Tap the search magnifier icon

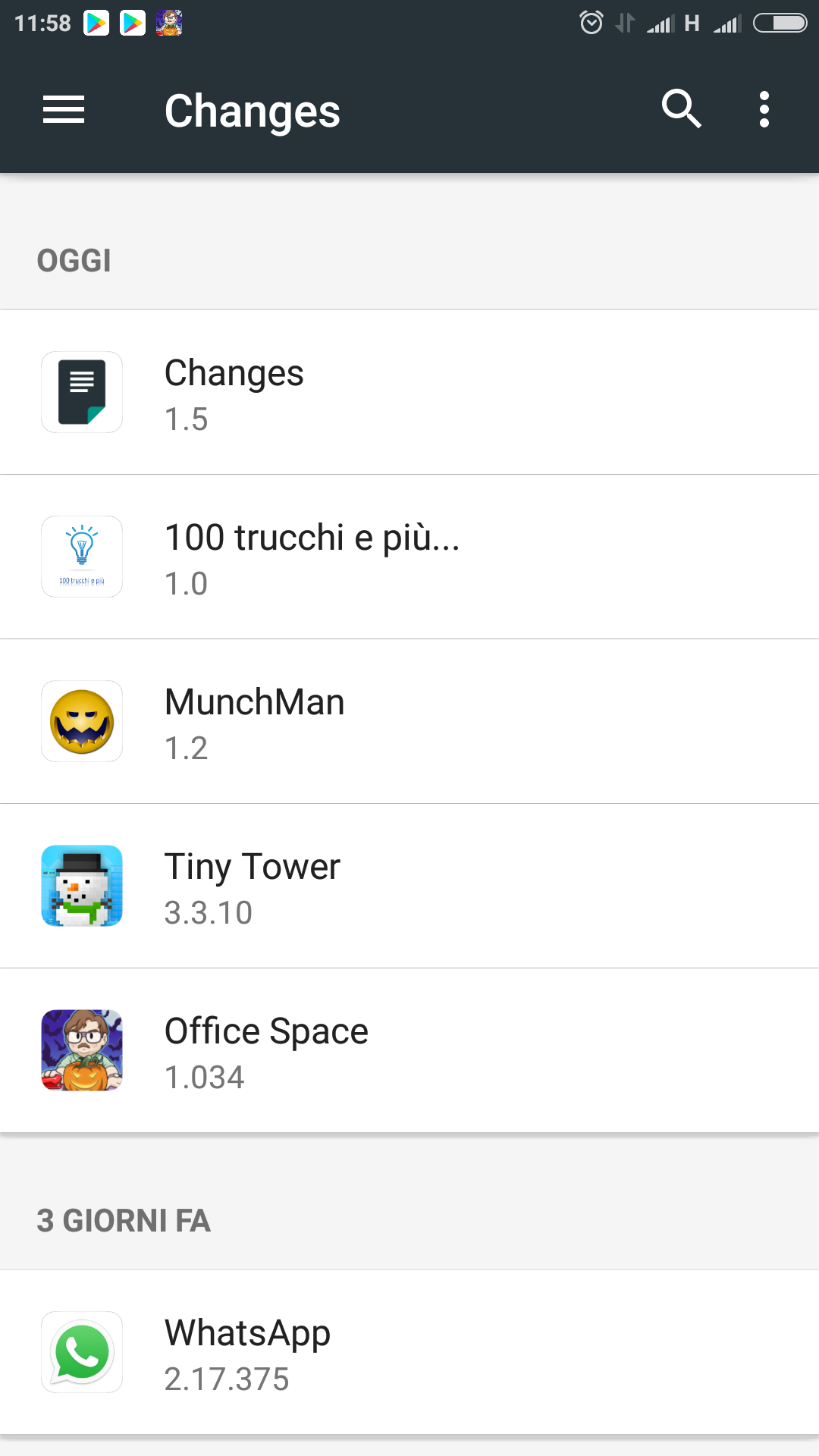click(681, 109)
